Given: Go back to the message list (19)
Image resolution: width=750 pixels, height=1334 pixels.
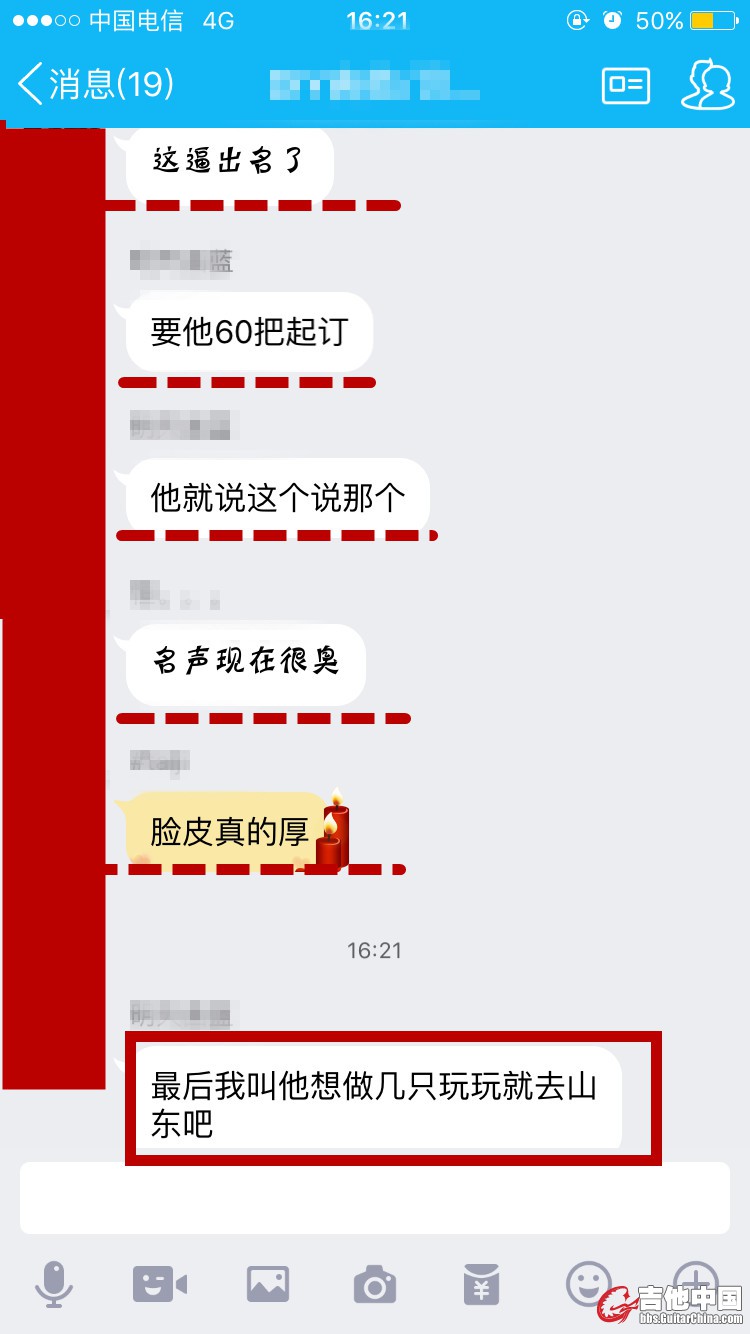Looking at the screenshot, I should [95, 84].
